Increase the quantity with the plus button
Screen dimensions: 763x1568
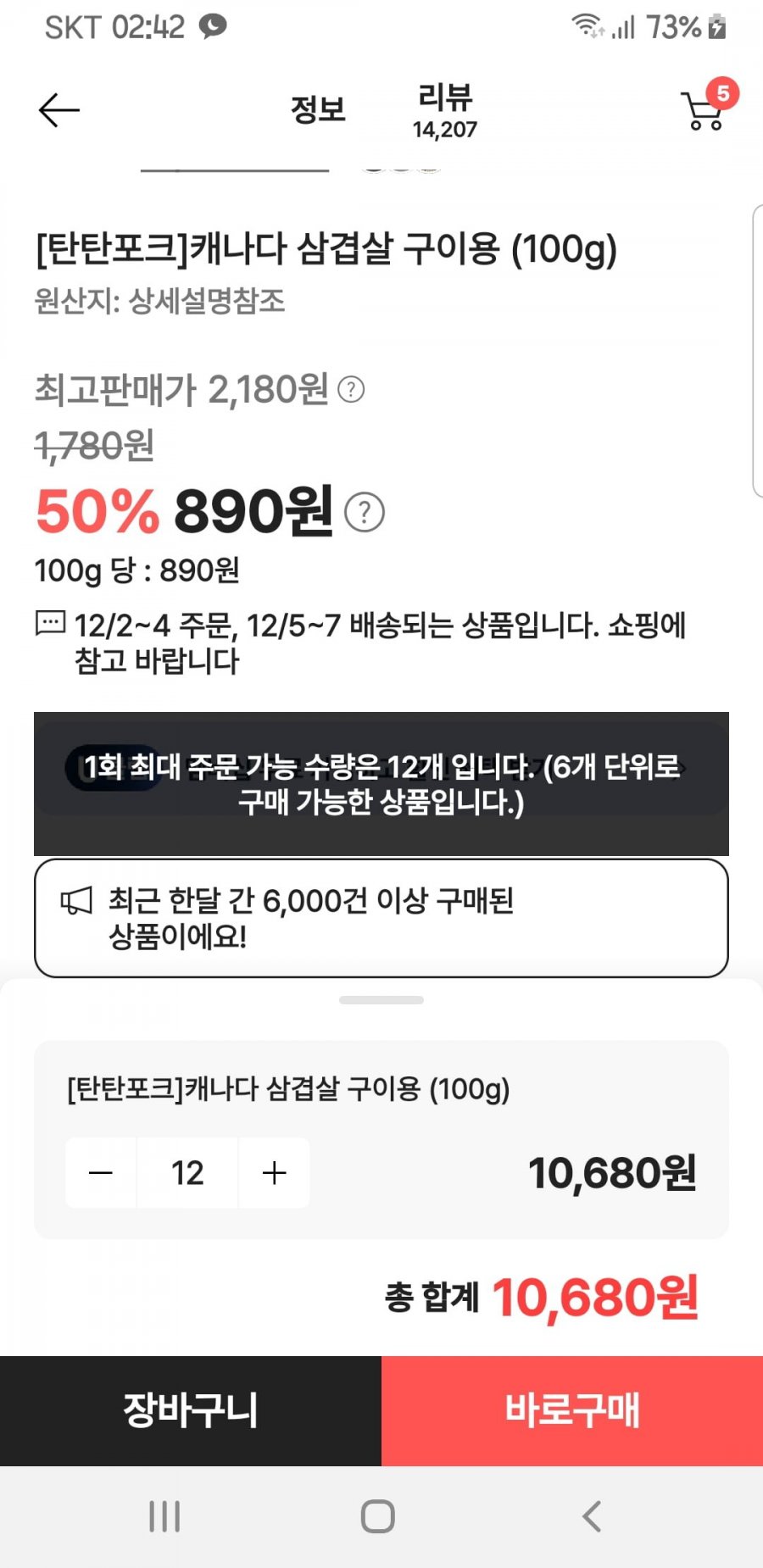tap(275, 1173)
